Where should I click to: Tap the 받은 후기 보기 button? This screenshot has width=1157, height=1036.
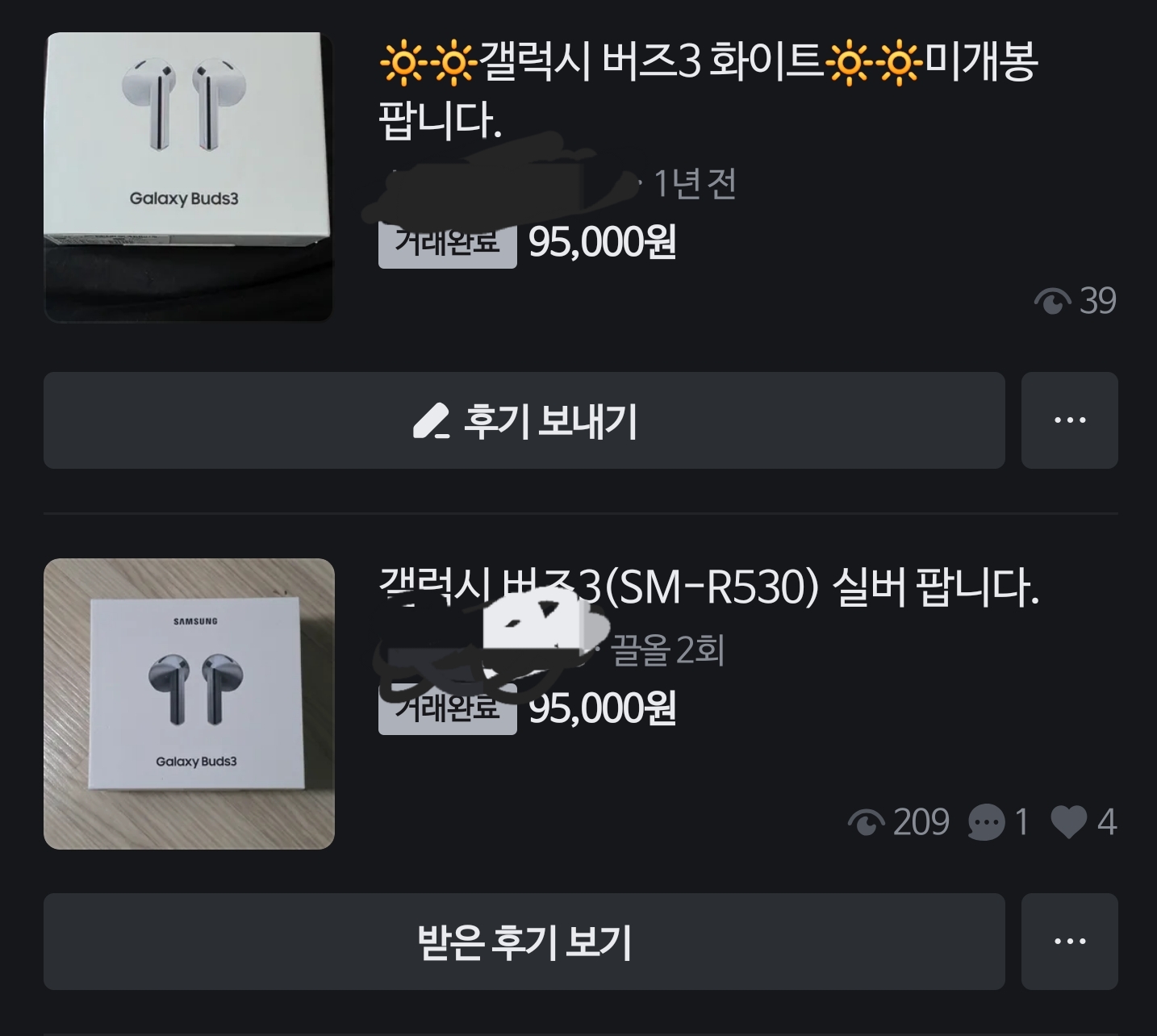click(524, 942)
